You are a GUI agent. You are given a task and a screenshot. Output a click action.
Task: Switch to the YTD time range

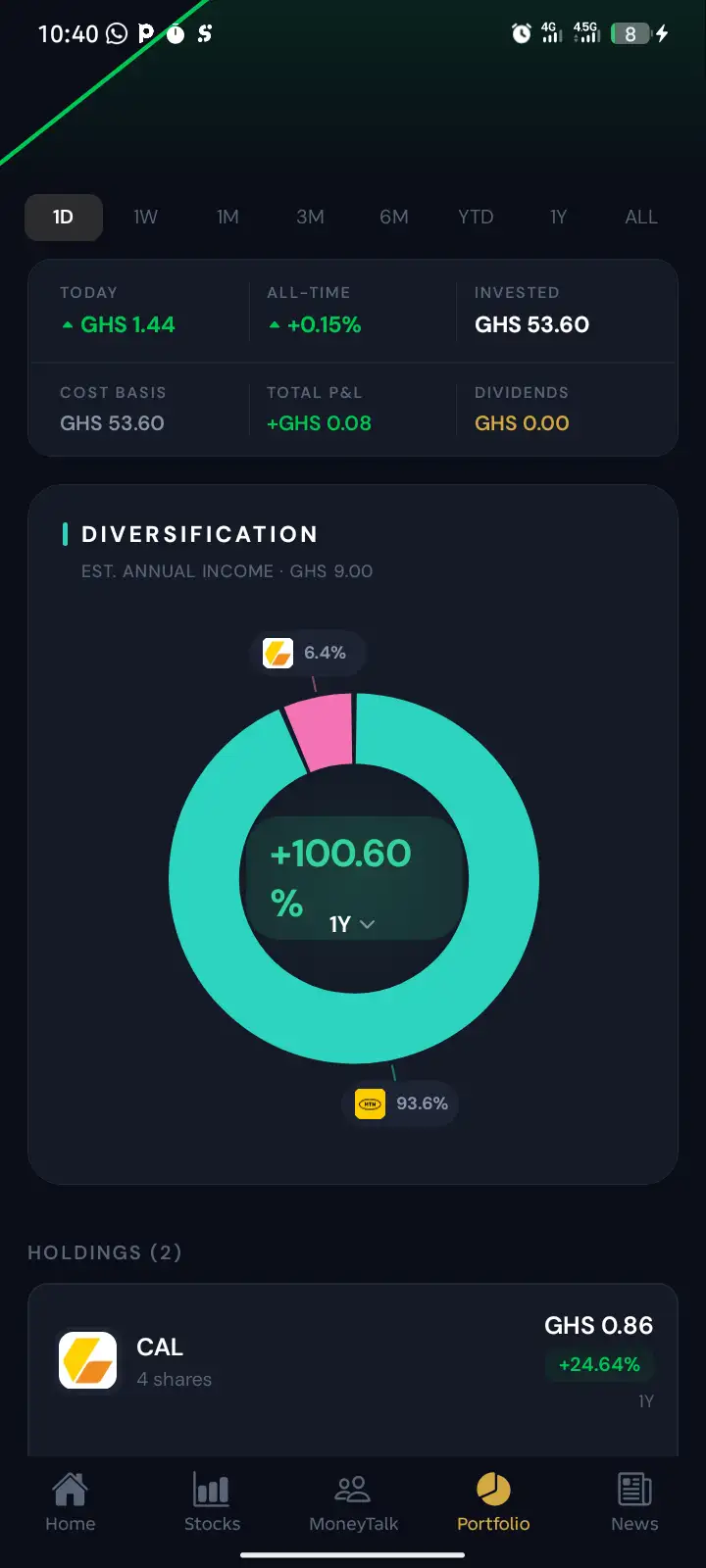pos(477,218)
